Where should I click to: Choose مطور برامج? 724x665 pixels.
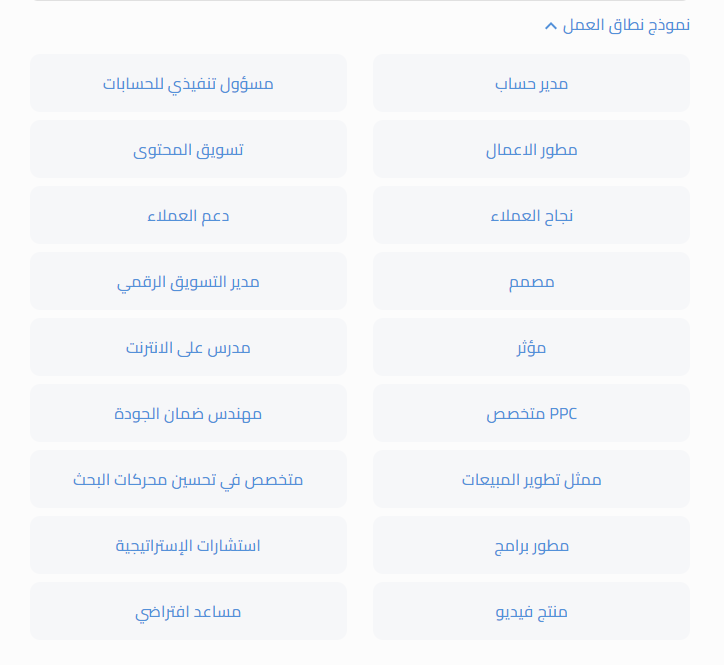pos(531,546)
